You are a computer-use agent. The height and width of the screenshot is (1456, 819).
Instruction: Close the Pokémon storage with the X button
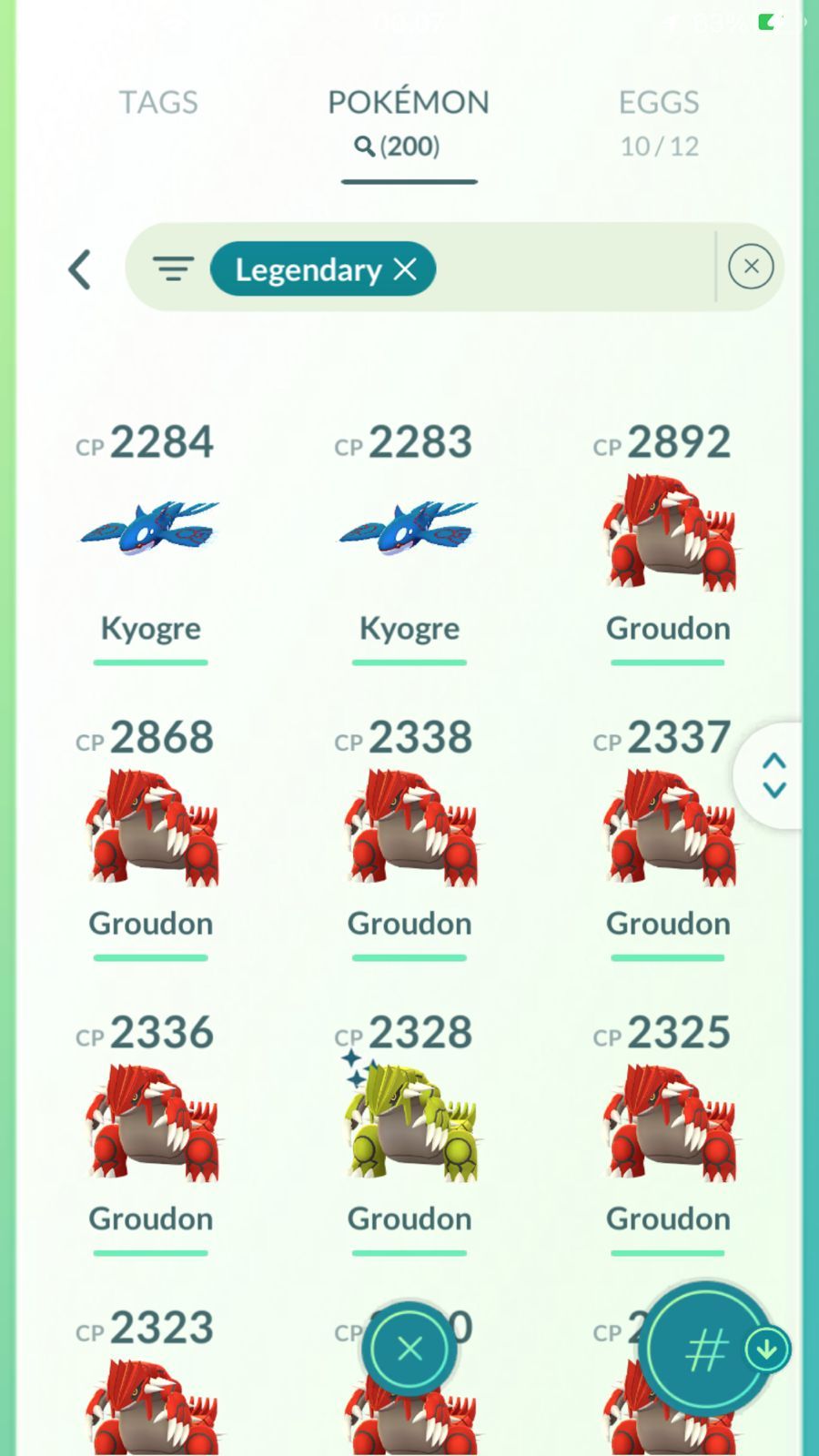(x=409, y=1349)
